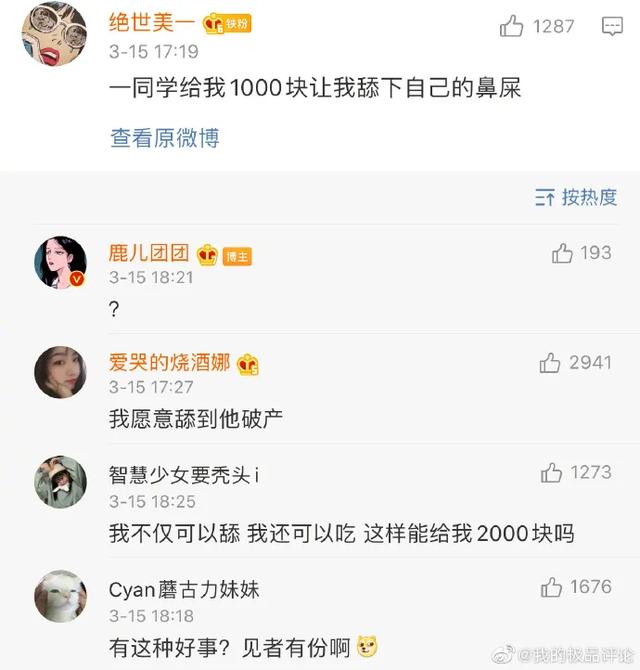The width and height of the screenshot is (640, 670).
Task: Open Cyan蘑古力妹妹's avatar
Action: pyautogui.click(x=60, y=596)
